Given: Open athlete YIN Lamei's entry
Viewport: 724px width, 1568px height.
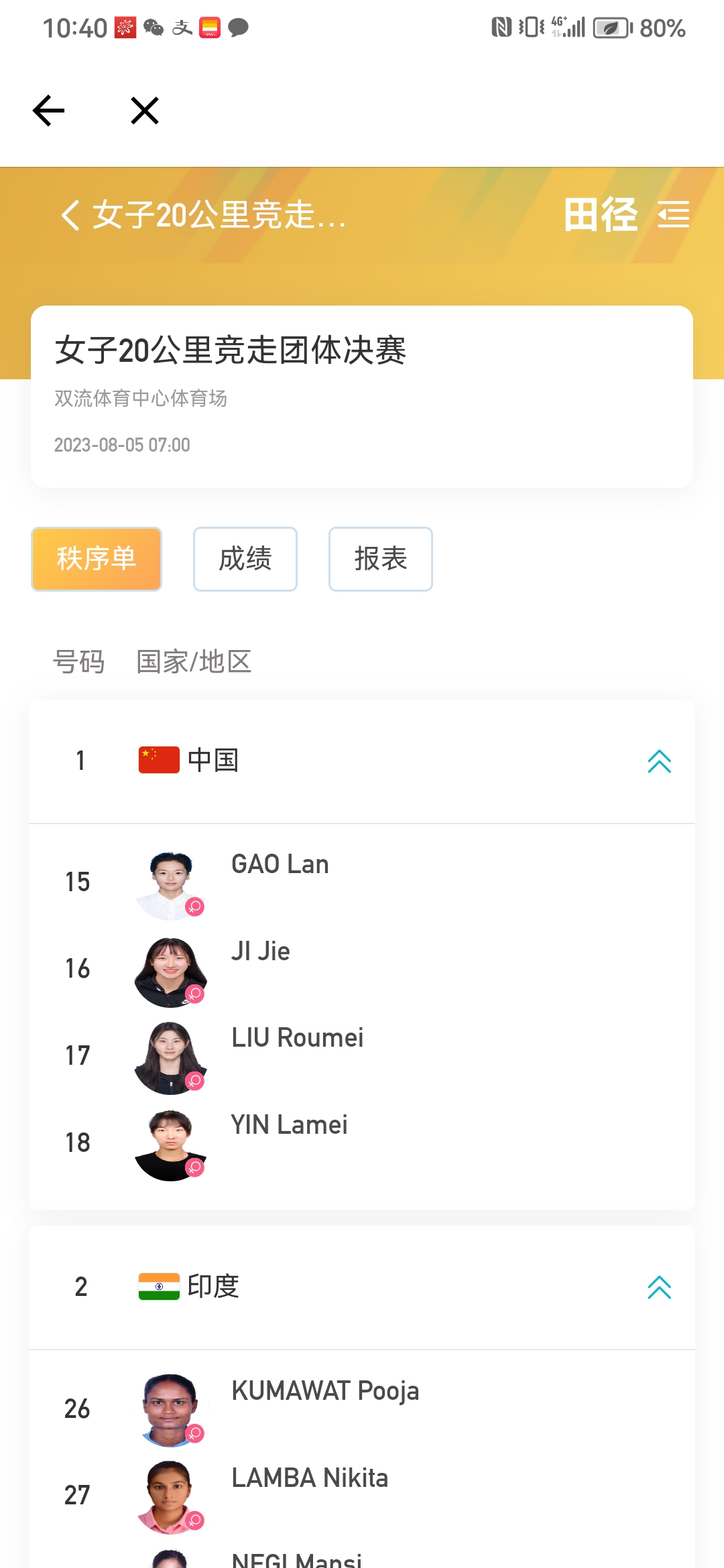Looking at the screenshot, I should [289, 1125].
